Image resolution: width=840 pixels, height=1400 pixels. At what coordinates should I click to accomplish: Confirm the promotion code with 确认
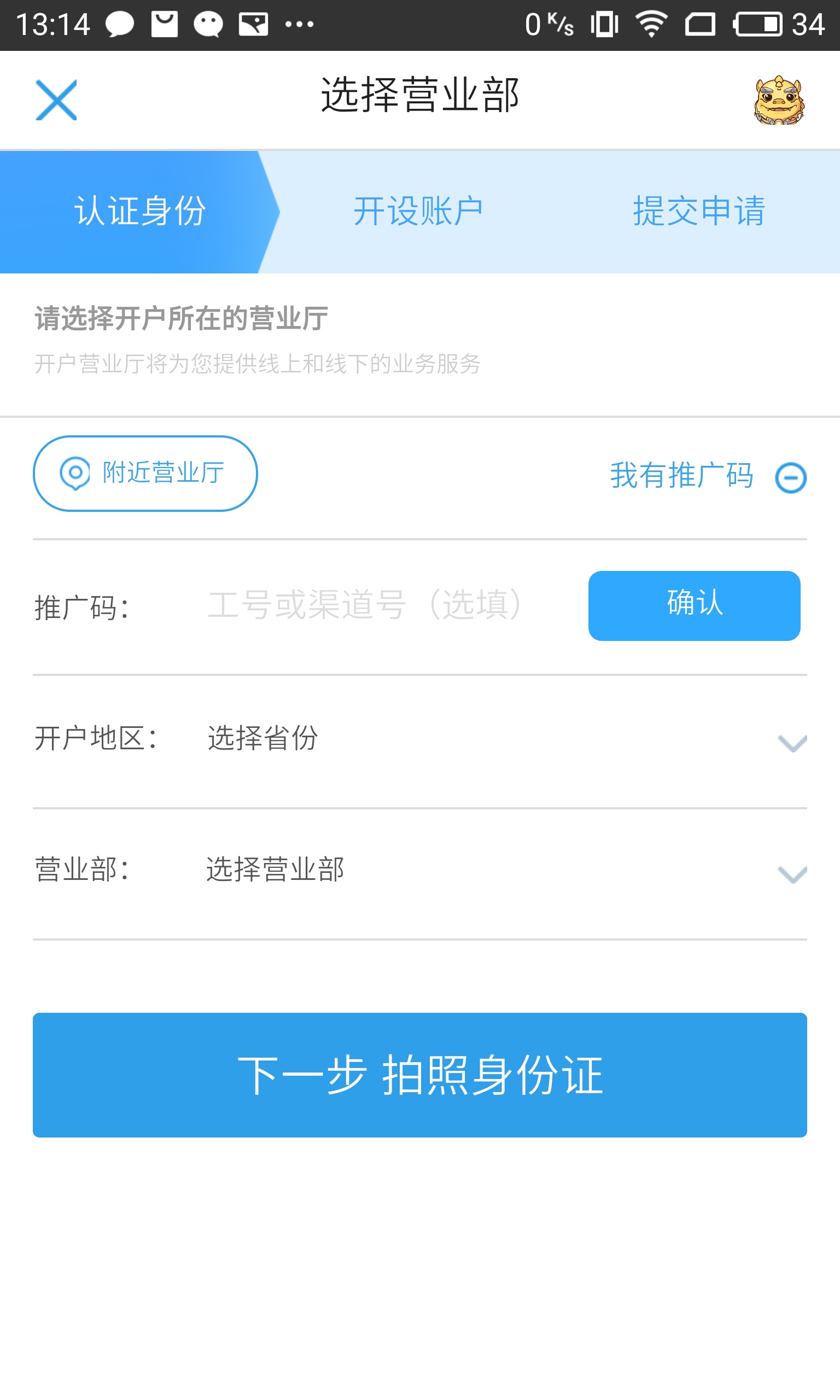point(694,605)
